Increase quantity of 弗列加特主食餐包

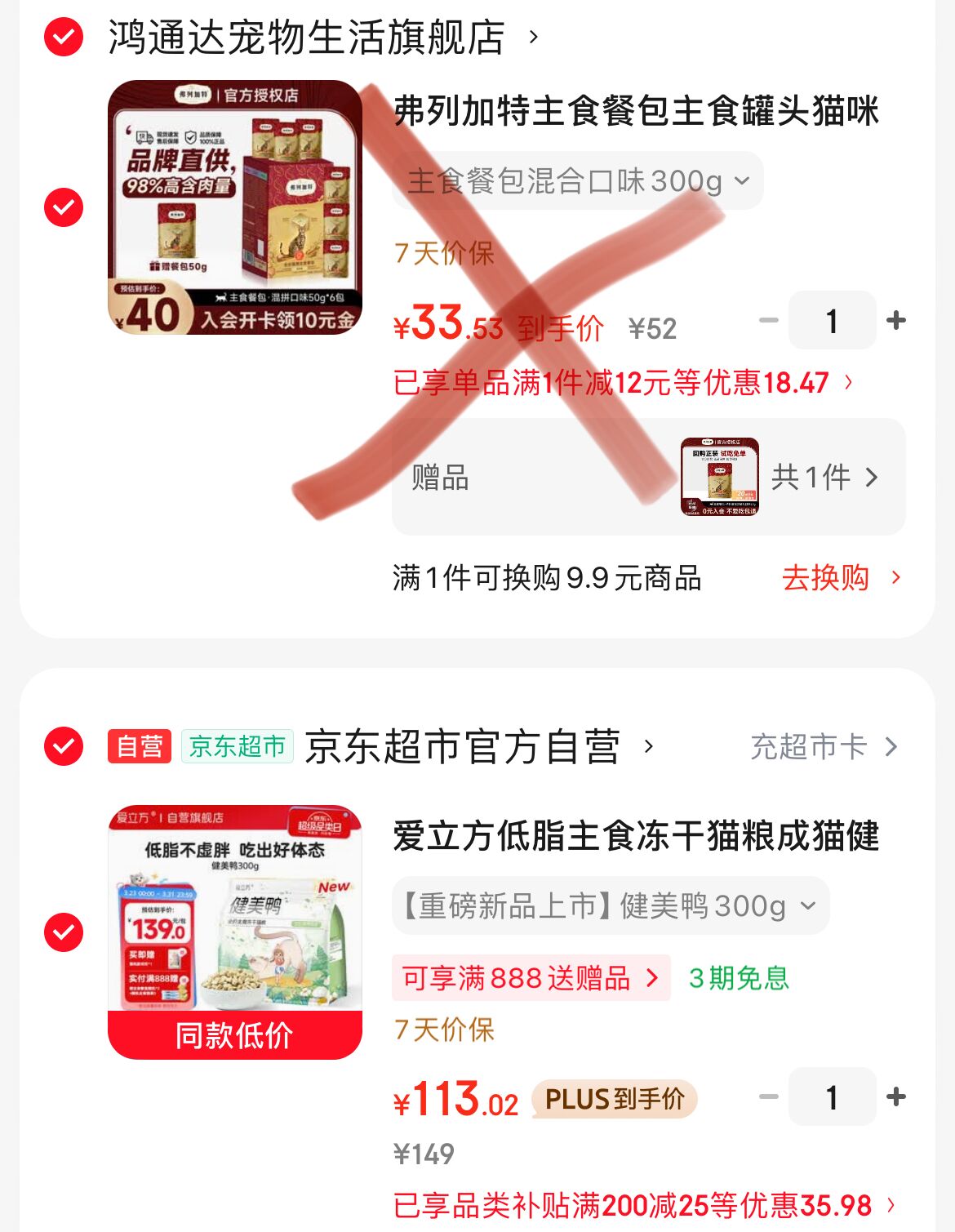click(895, 321)
